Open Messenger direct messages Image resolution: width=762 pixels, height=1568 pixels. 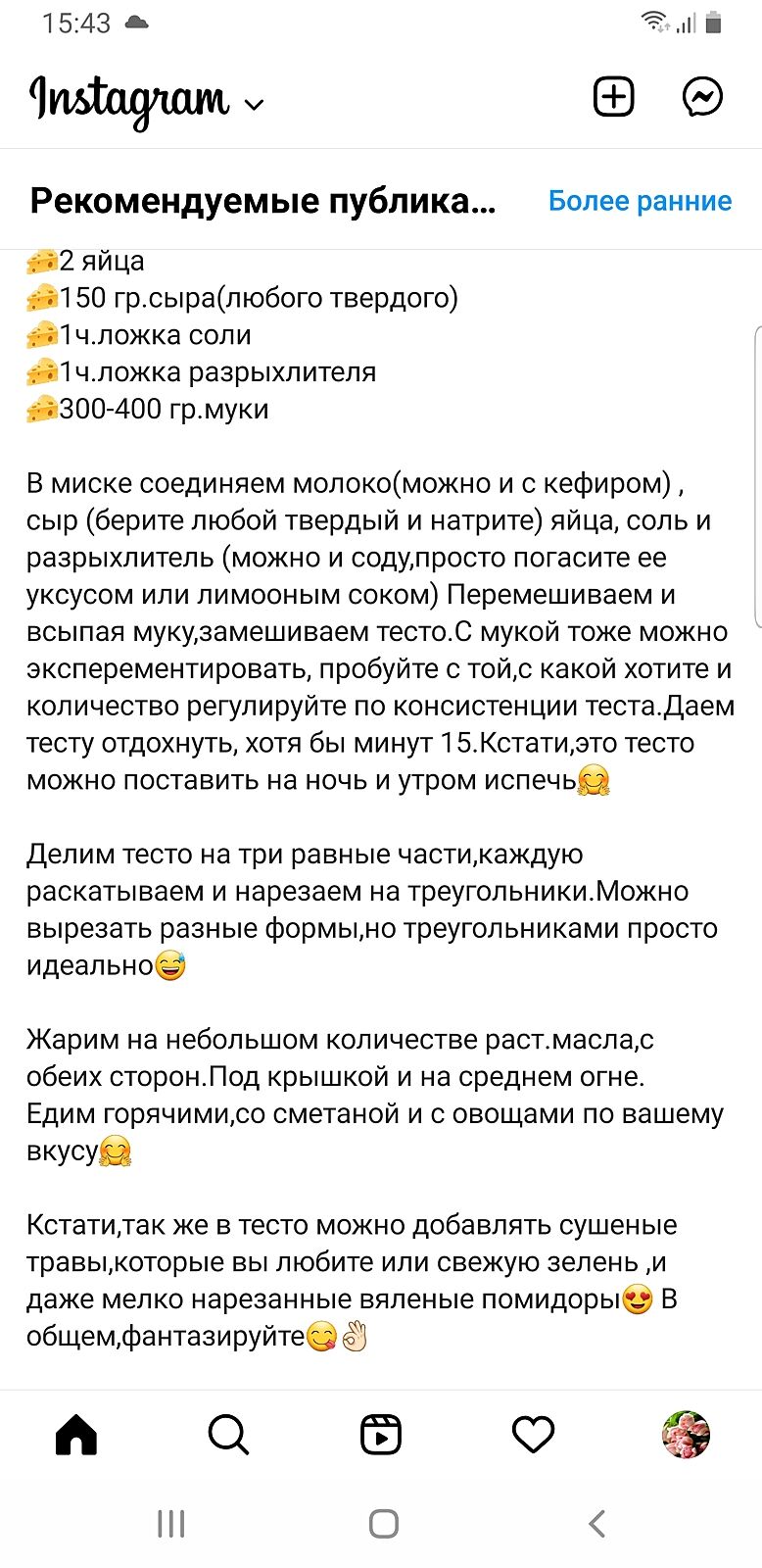click(702, 97)
